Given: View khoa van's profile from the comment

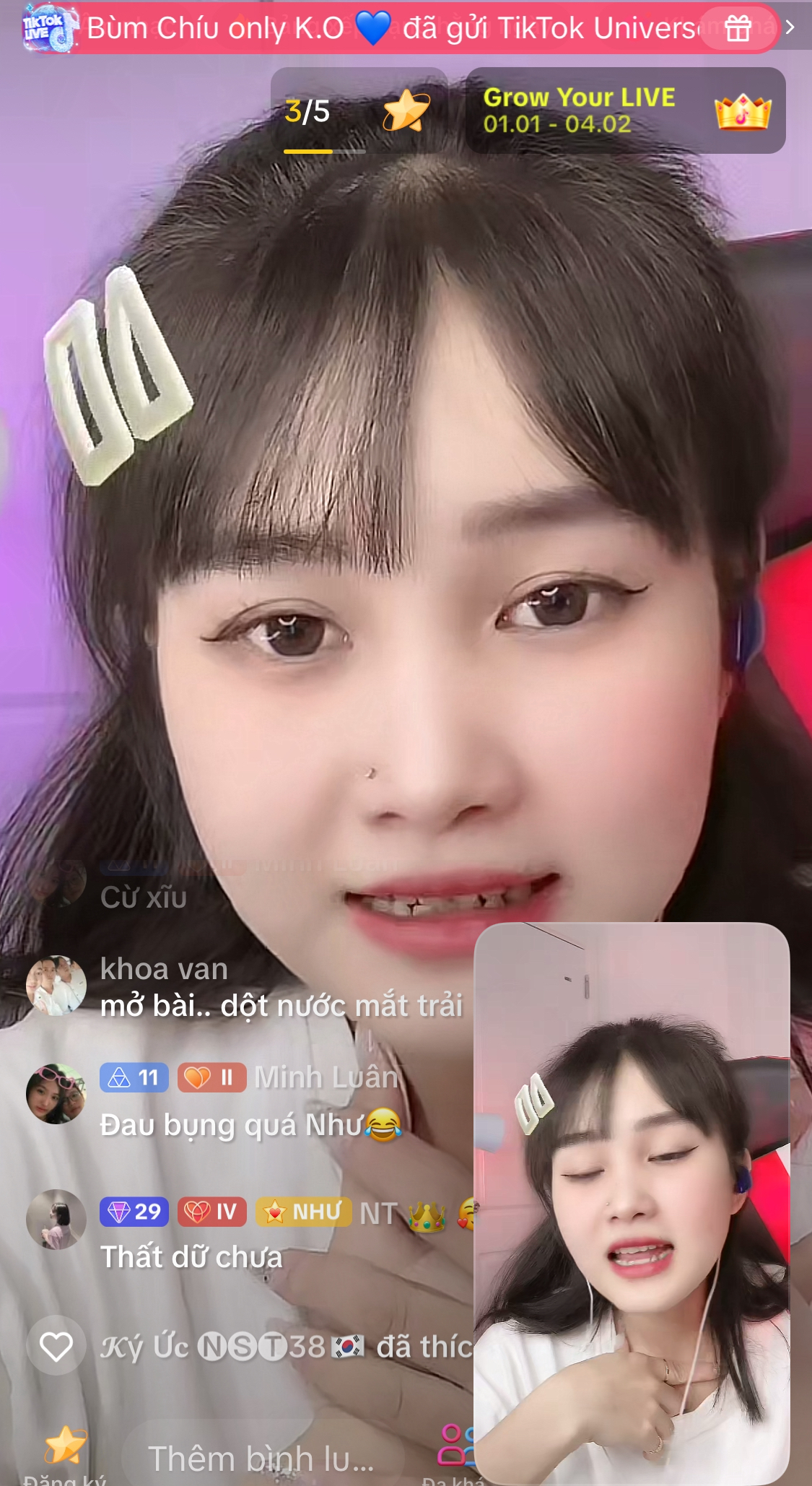Looking at the screenshot, I should point(56,986).
